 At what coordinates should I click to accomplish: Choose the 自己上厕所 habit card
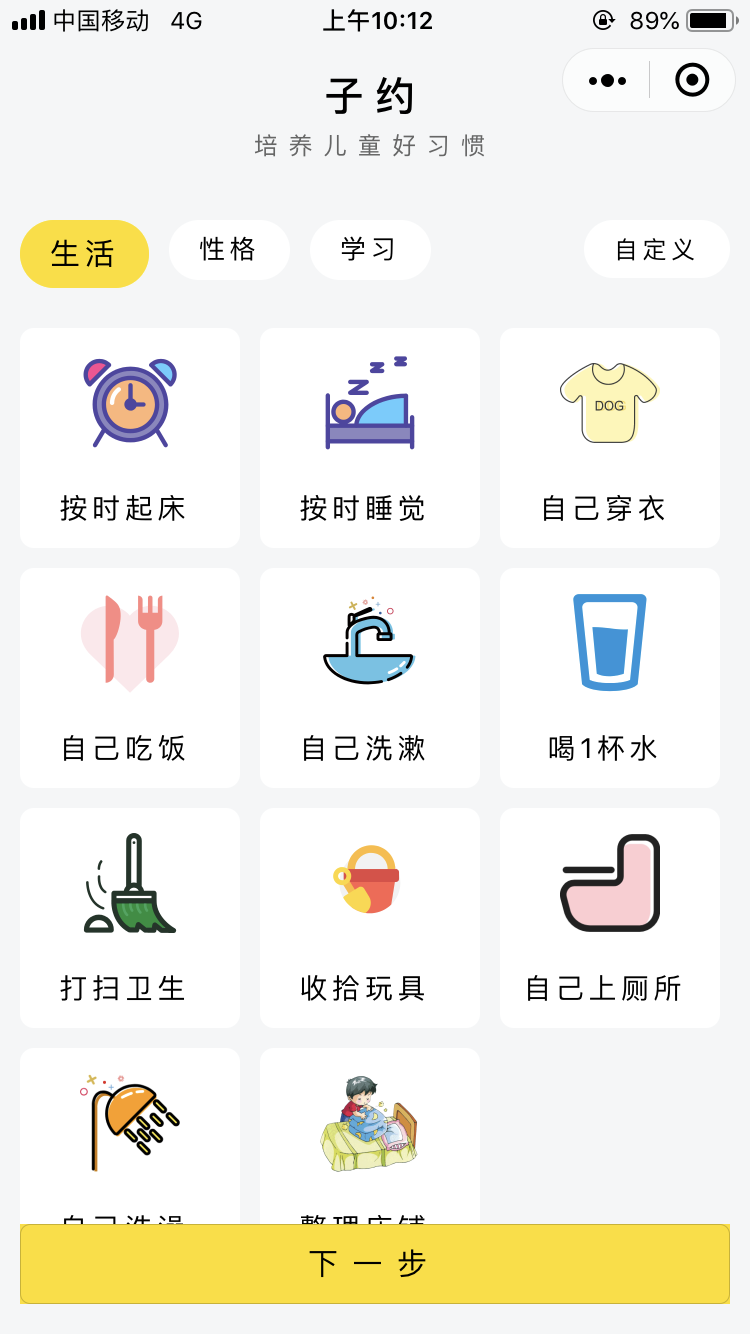click(x=610, y=918)
